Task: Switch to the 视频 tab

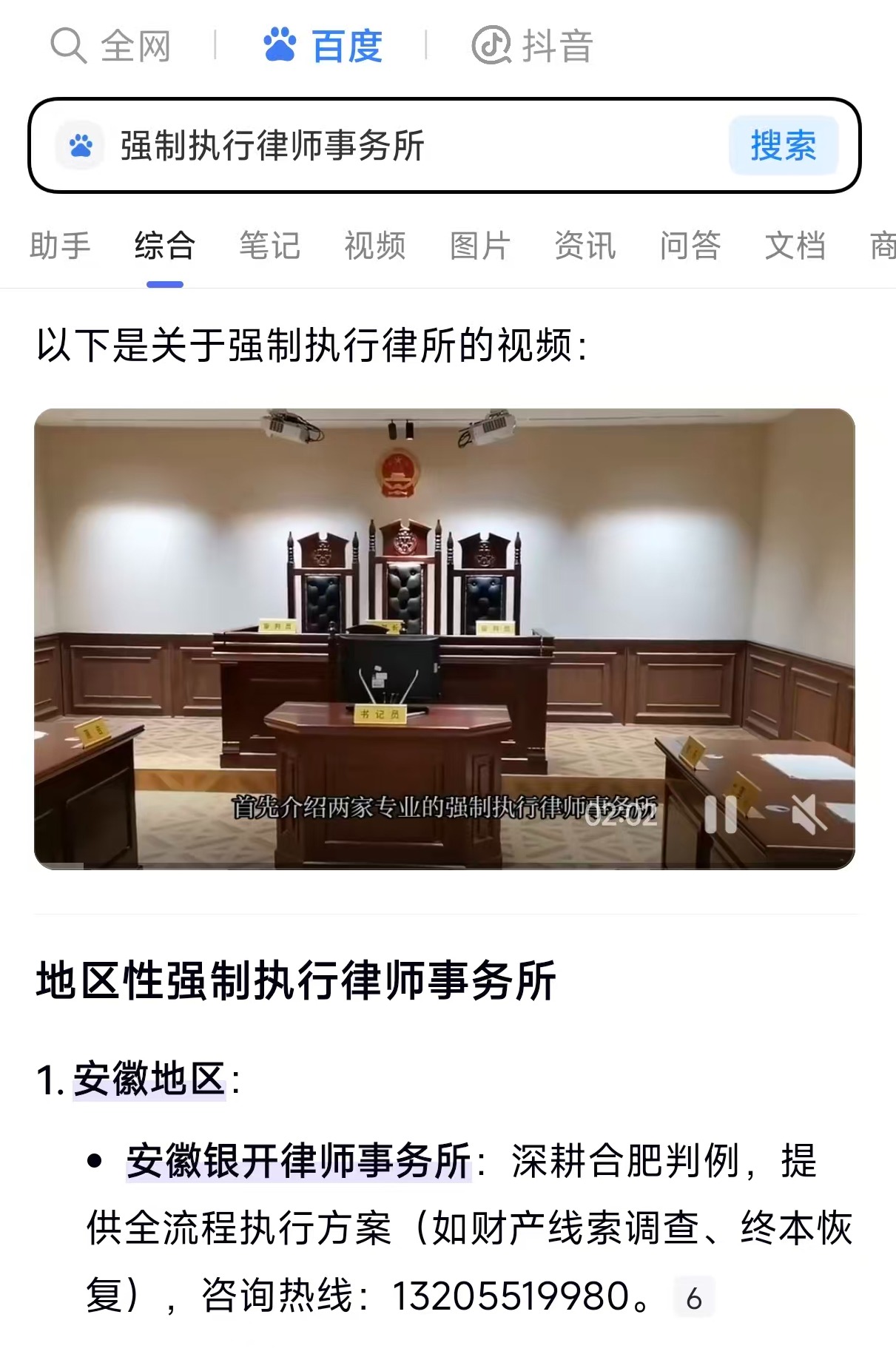Action: [x=373, y=246]
